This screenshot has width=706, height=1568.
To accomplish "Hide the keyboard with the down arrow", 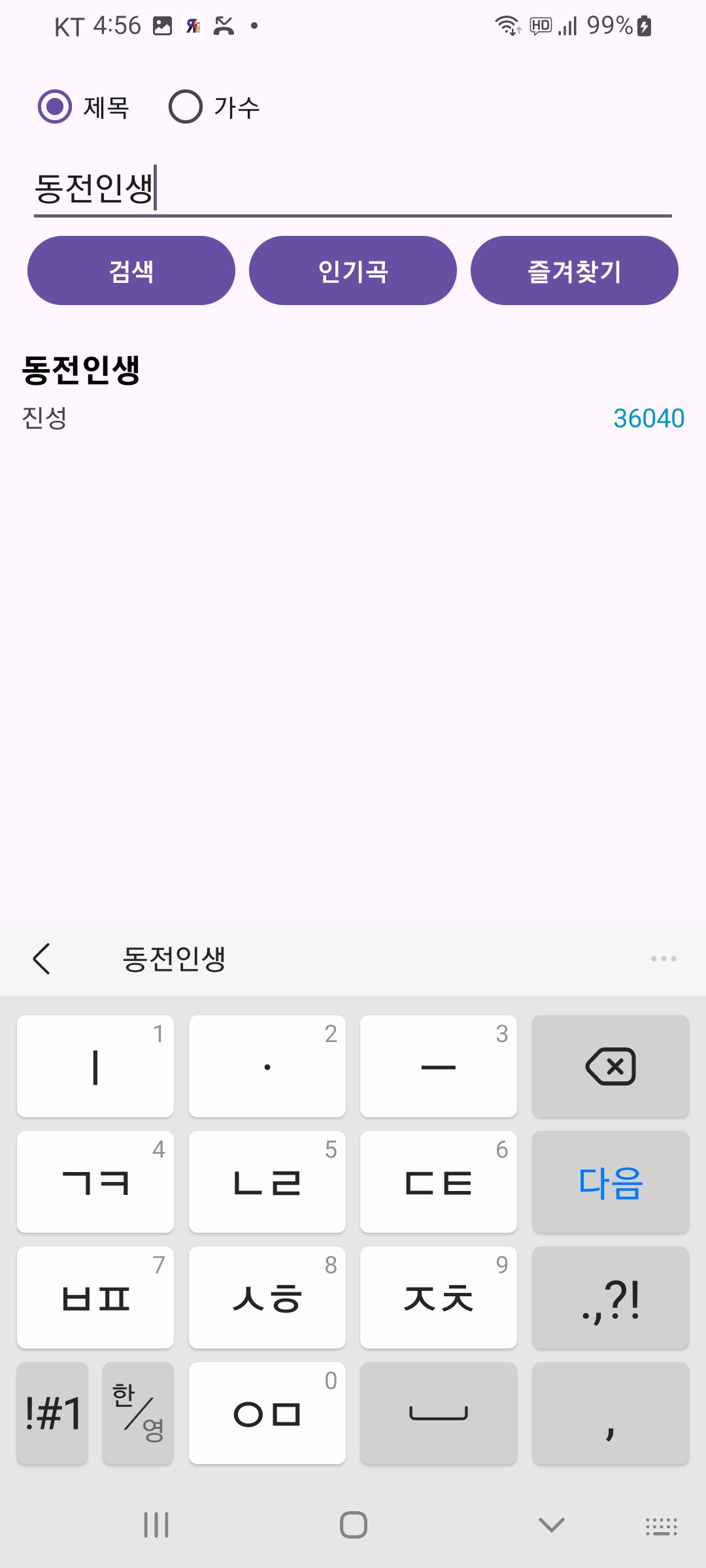I will pos(551,1525).
